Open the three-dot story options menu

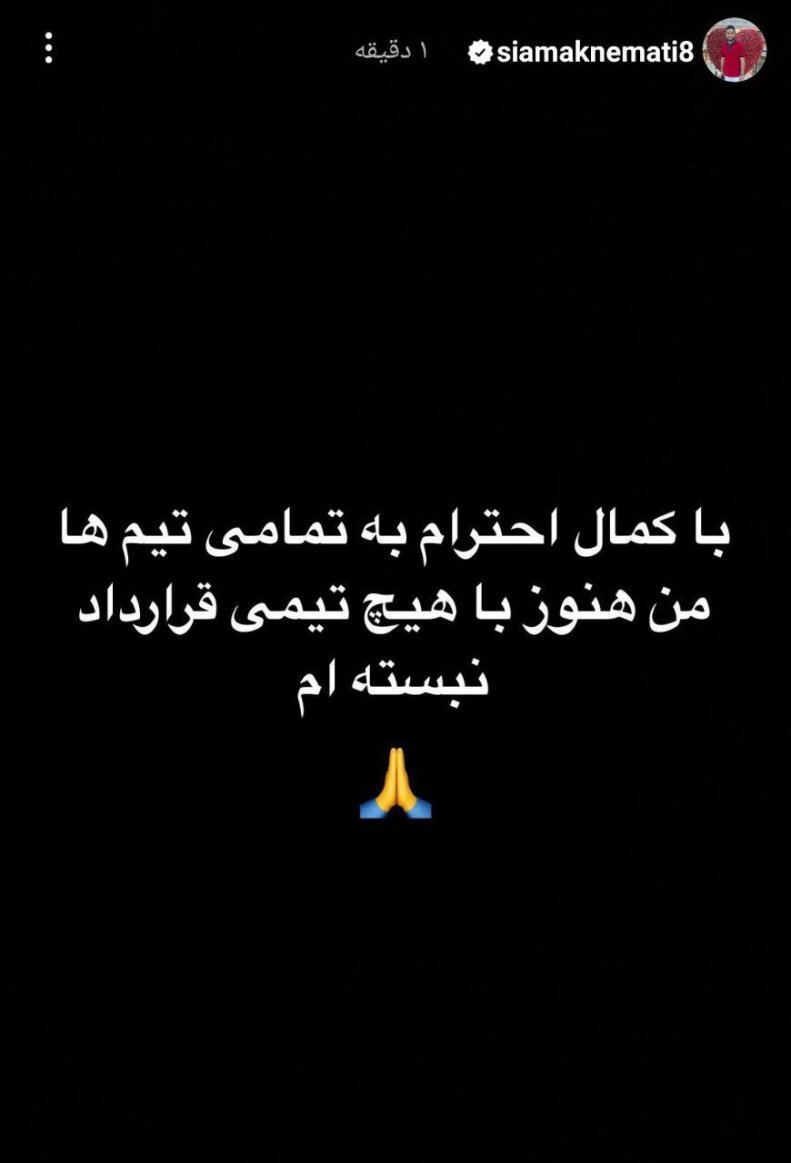pos(49,48)
